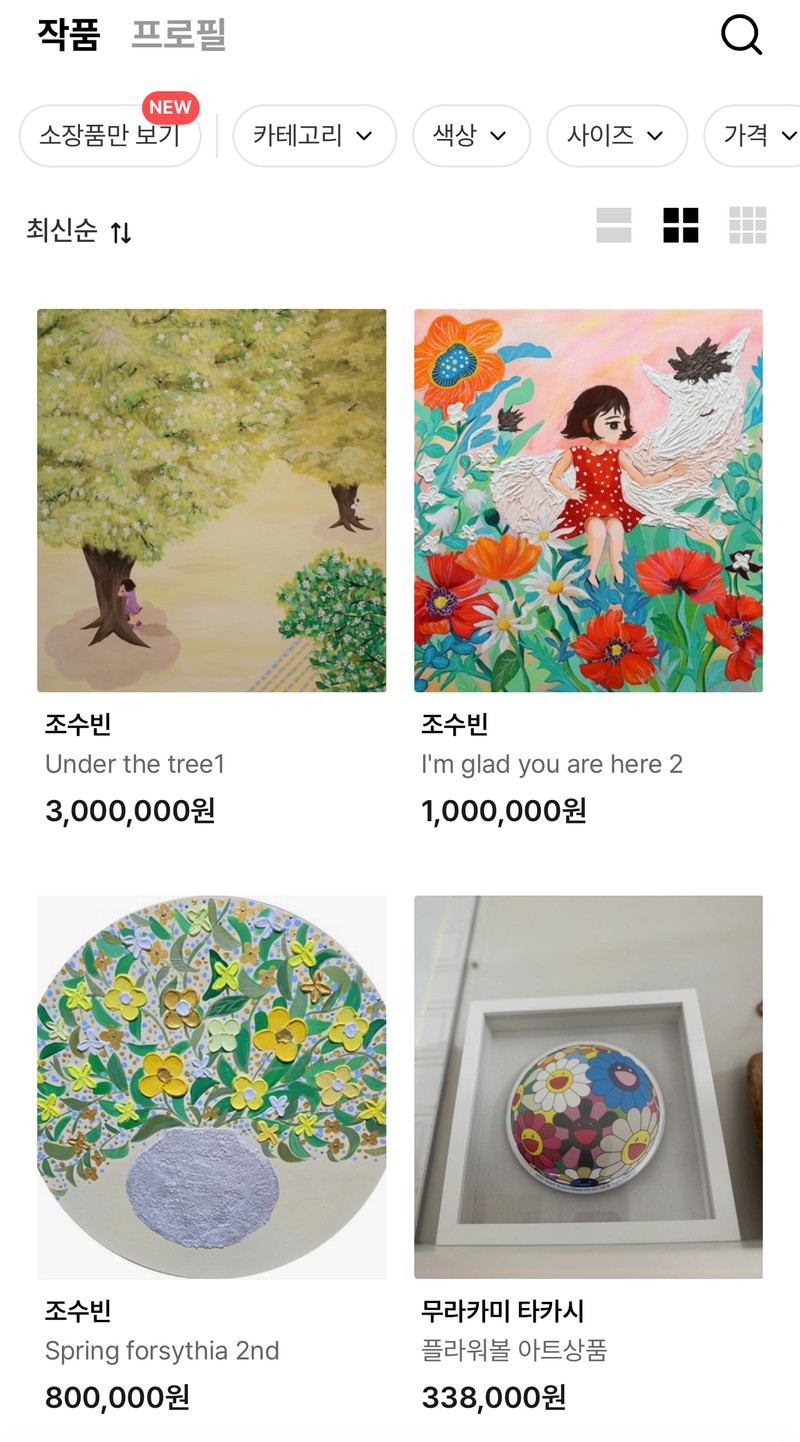Tap the 소장품만 보기 filter chip
The image size is (800, 1442).
(110, 135)
